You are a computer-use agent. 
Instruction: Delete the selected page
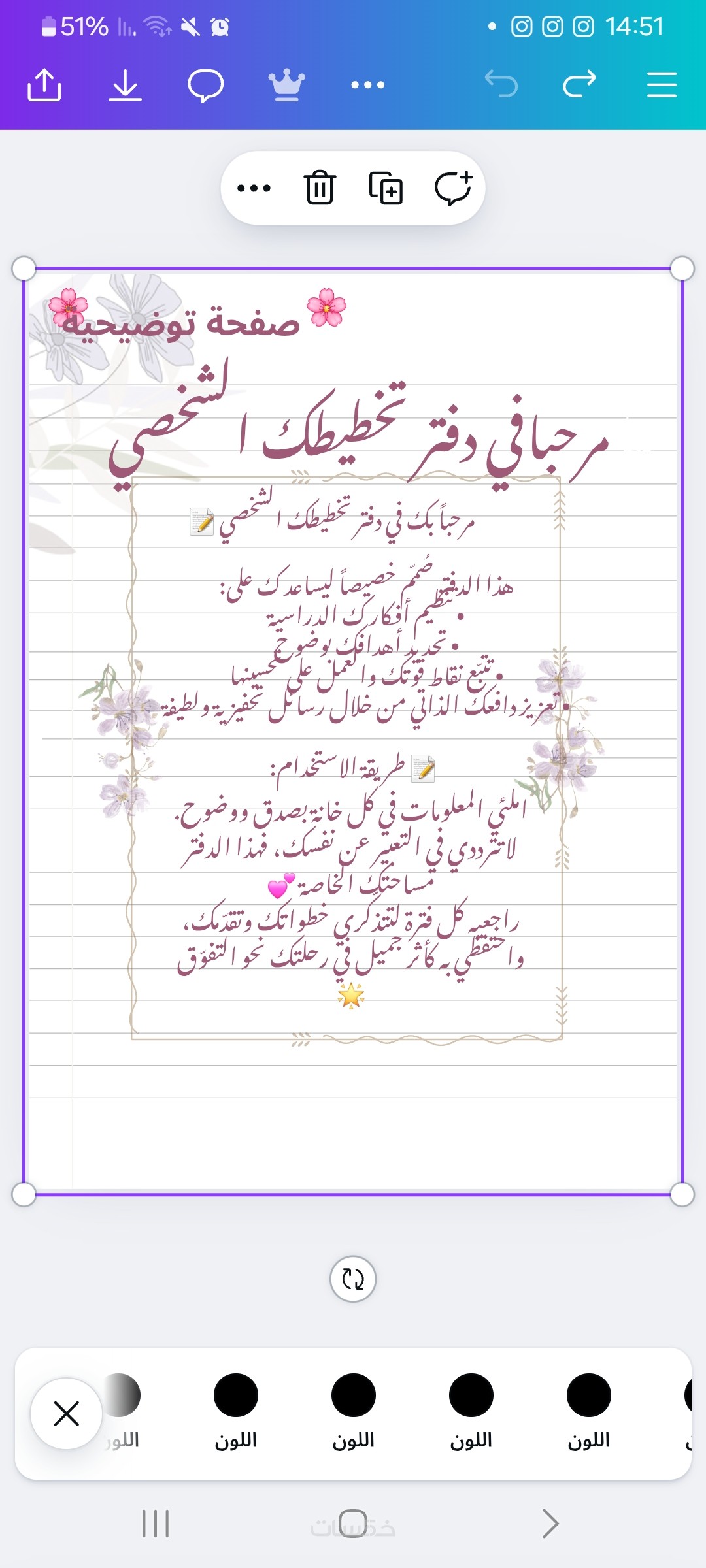[320, 188]
